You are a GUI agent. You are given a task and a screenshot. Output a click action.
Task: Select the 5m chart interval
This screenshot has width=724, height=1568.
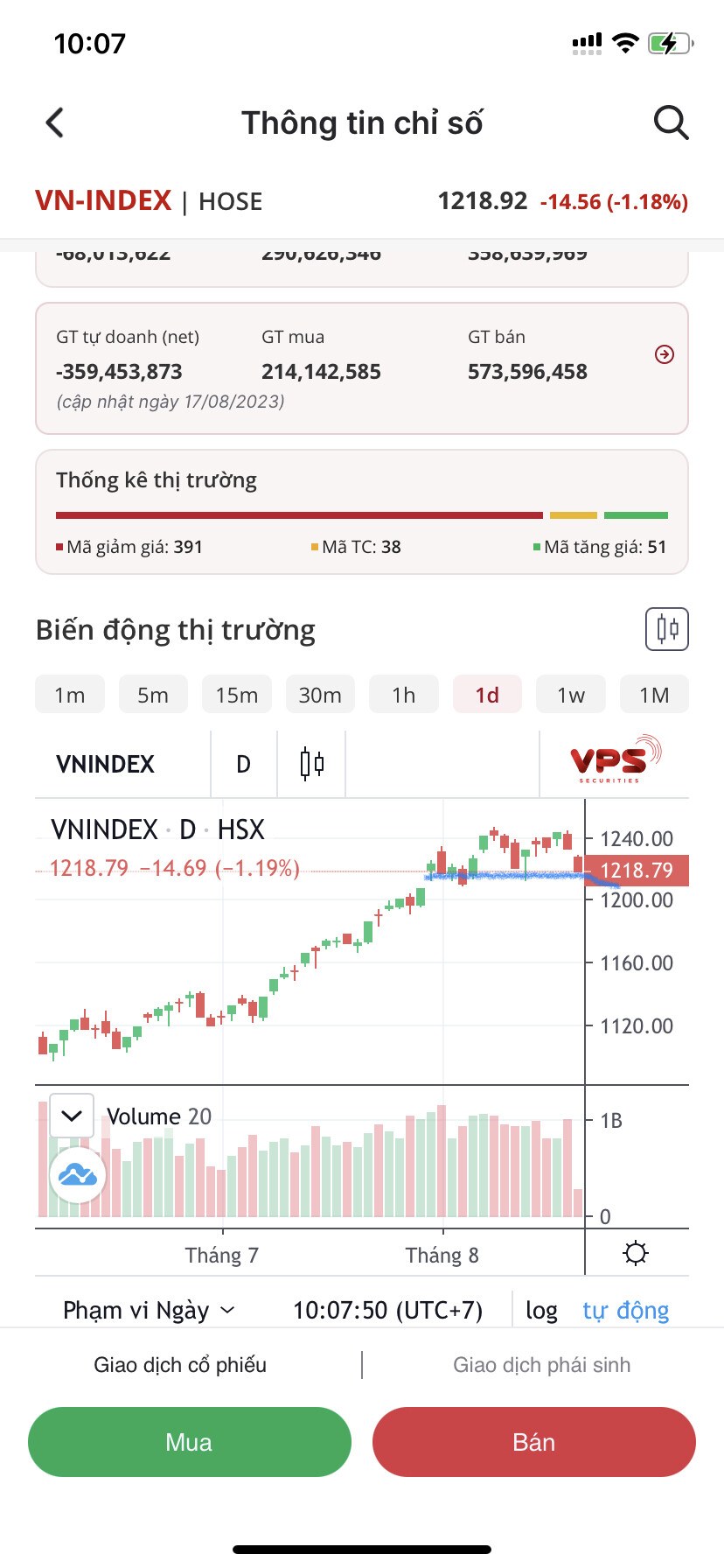pos(153,695)
